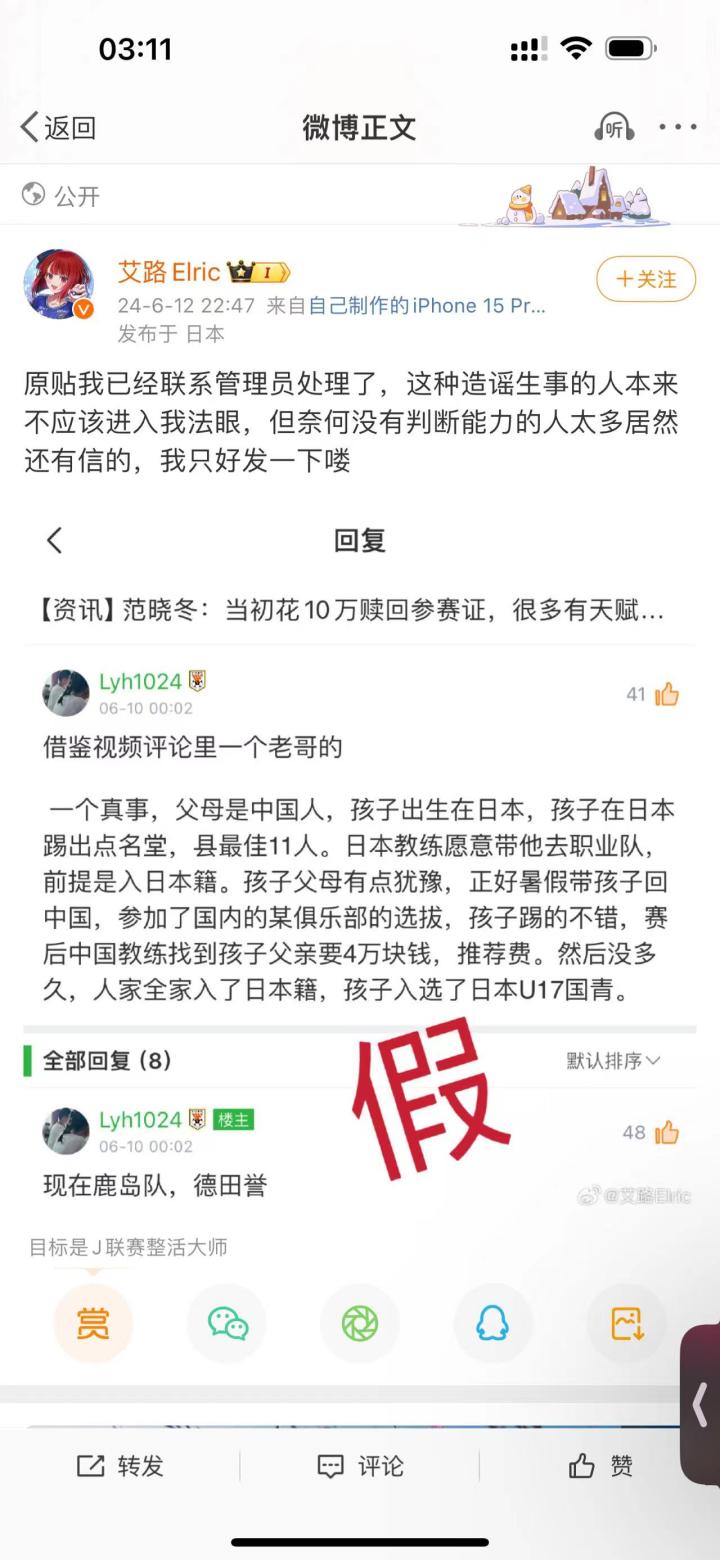
Task: Save the post as image
Action: (x=626, y=1323)
